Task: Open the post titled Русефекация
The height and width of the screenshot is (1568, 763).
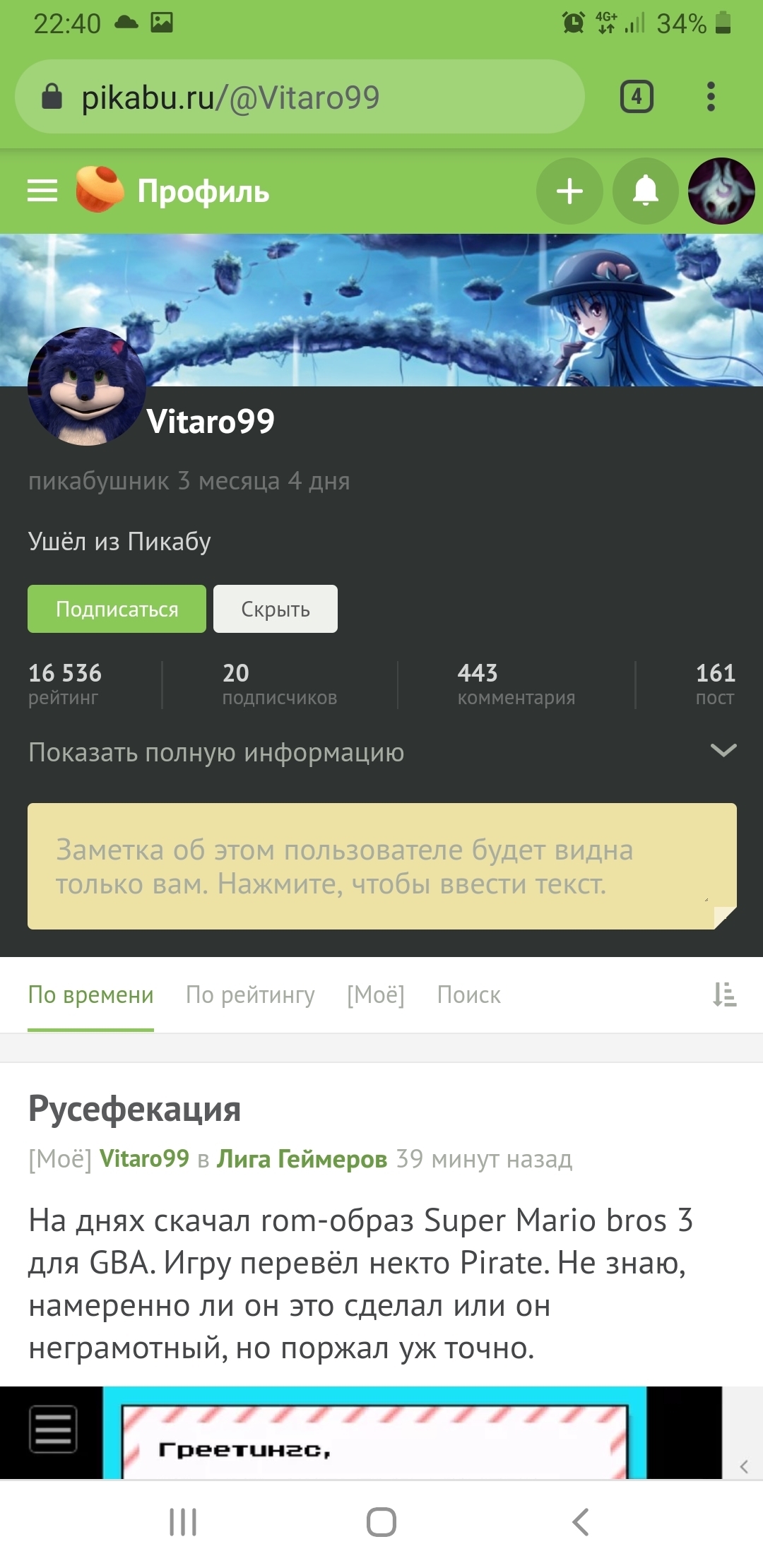Action: pyautogui.click(x=134, y=1108)
